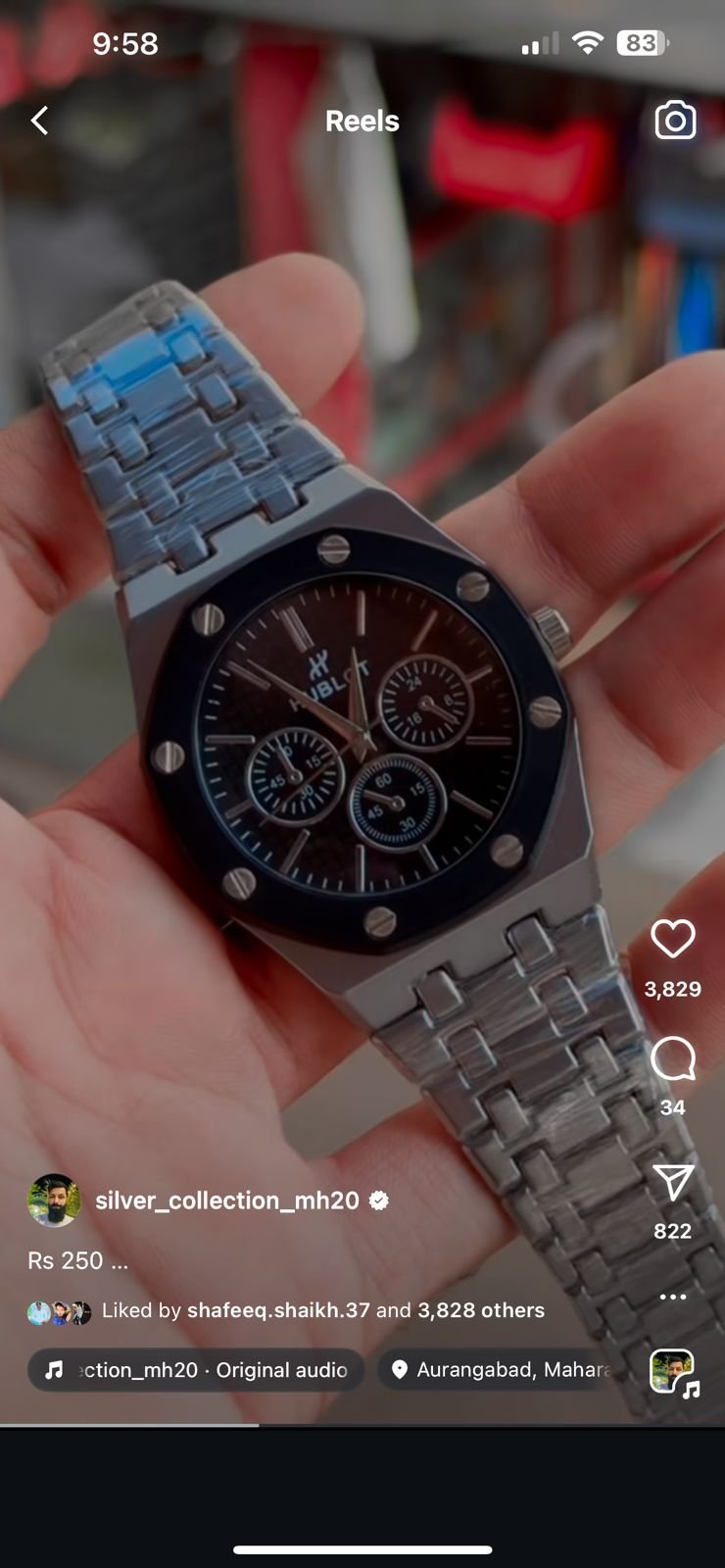Viewport: 725px width, 1568px height.
Task: Go back from Reels
Action: point(39,121)
